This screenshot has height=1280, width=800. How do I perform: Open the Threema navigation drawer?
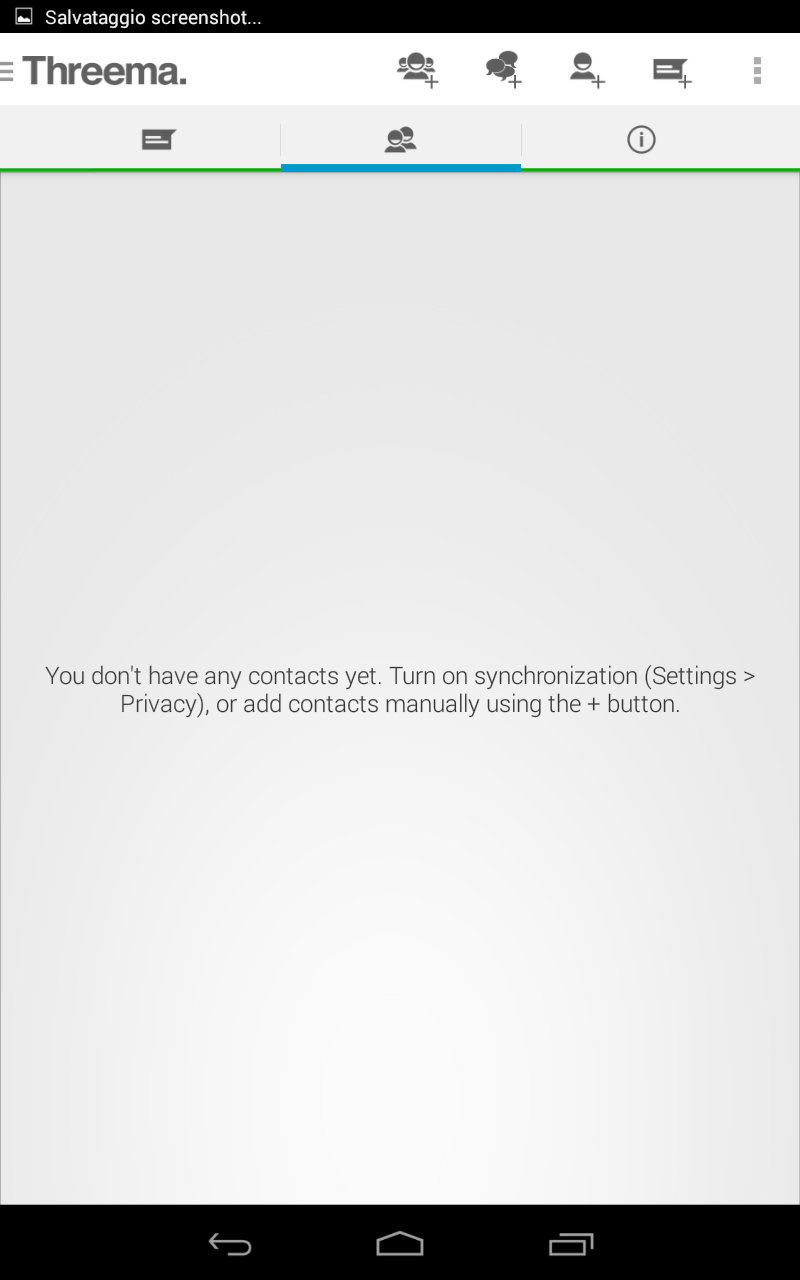pos(95,71)
